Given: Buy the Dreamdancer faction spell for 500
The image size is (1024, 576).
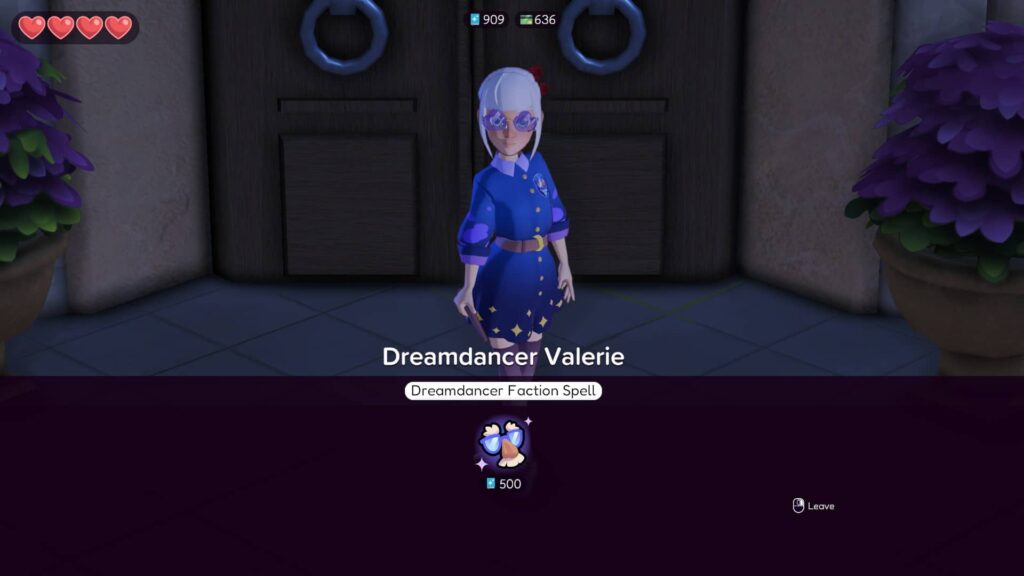Looking at the screenshot, I should click(503, 445).
